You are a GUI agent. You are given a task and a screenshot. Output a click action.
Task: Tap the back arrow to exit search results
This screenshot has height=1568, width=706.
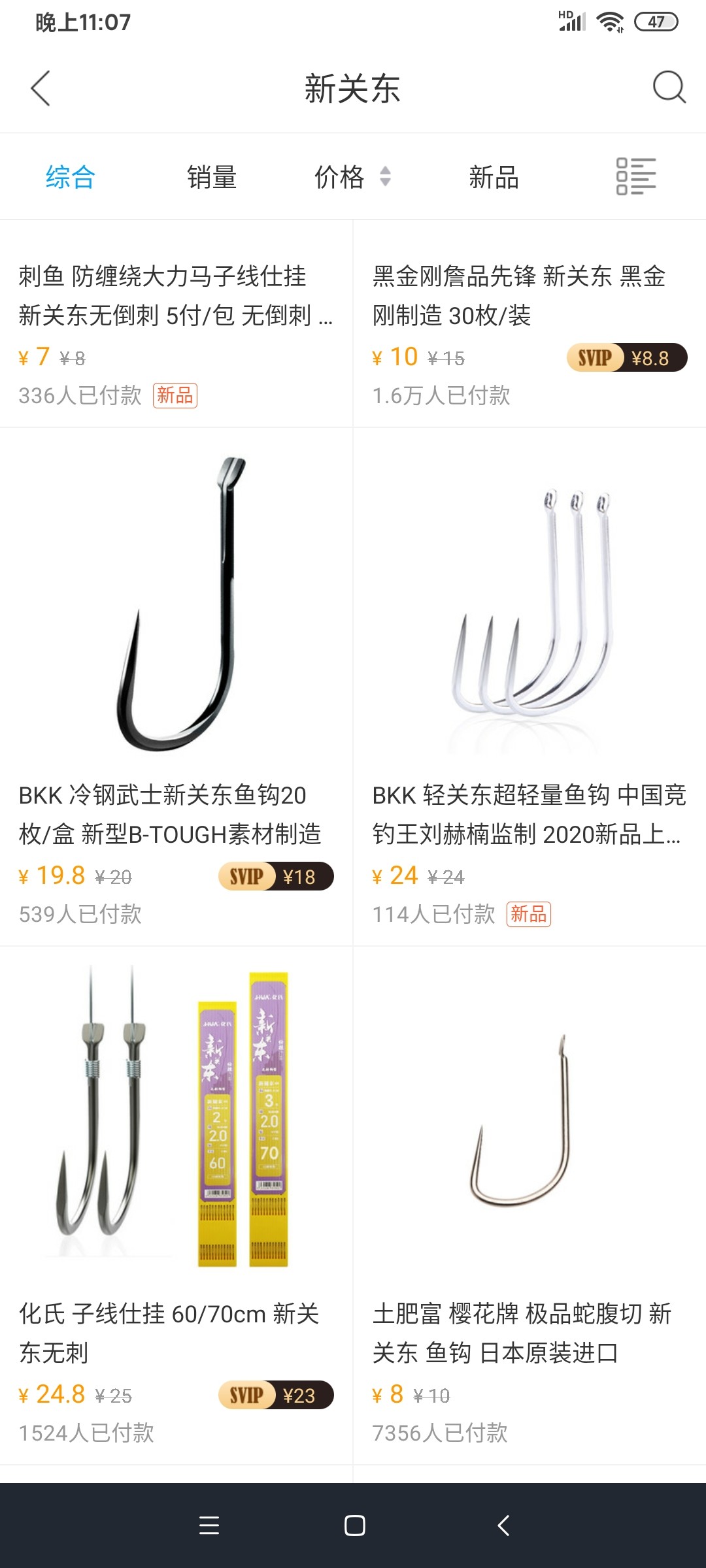pos(41,89)
